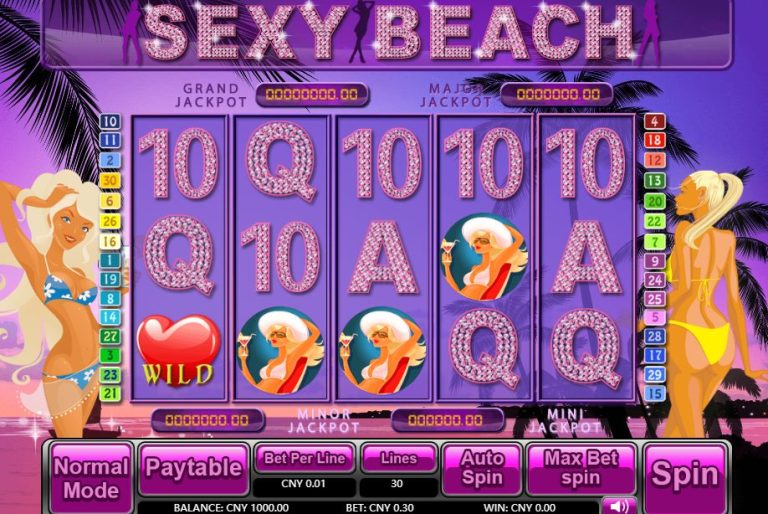Tap Max Bet spin
Viewport: 768px width, 514px height.
coord(581,468)
